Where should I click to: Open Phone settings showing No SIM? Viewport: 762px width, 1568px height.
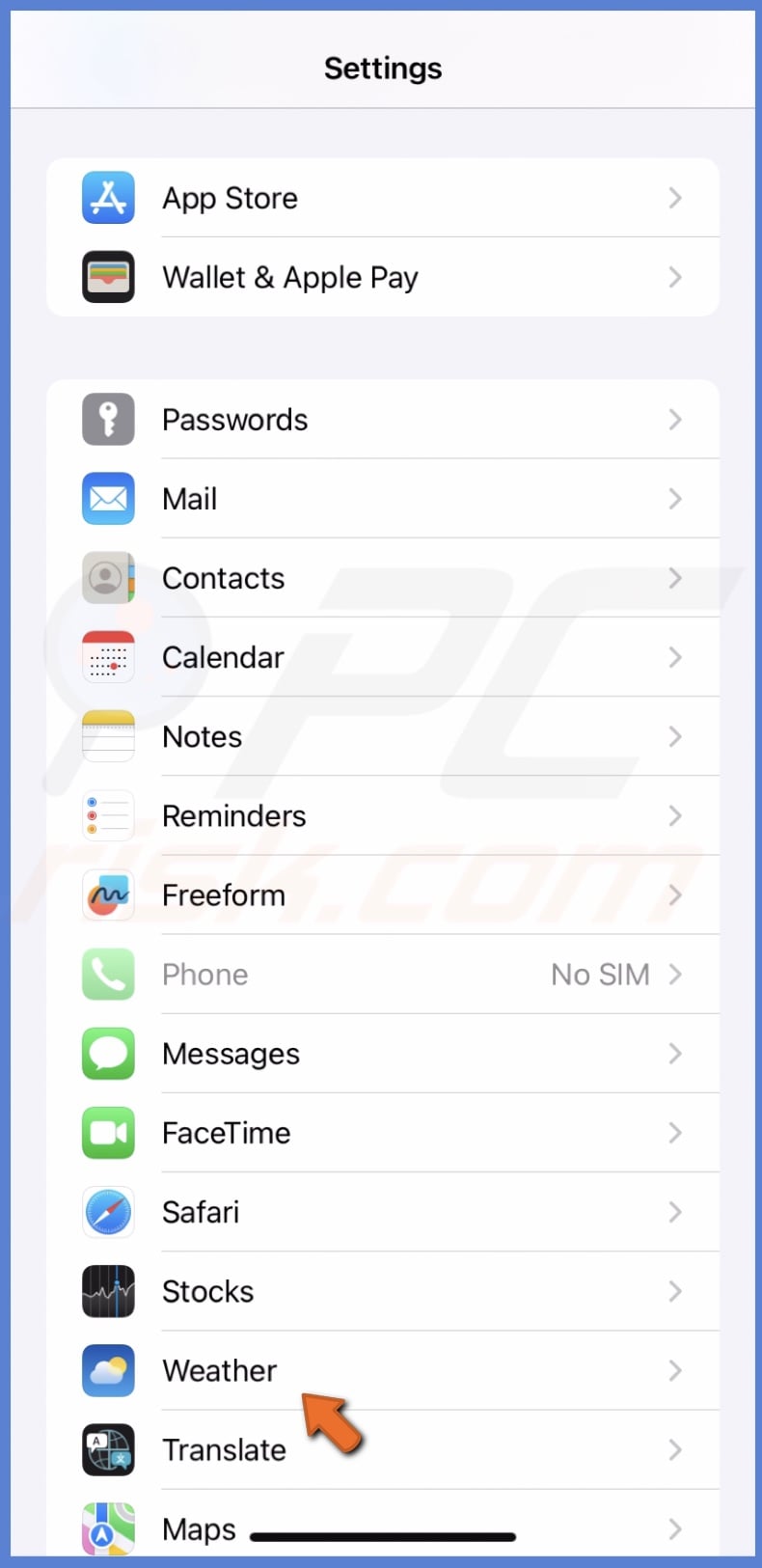382,975
